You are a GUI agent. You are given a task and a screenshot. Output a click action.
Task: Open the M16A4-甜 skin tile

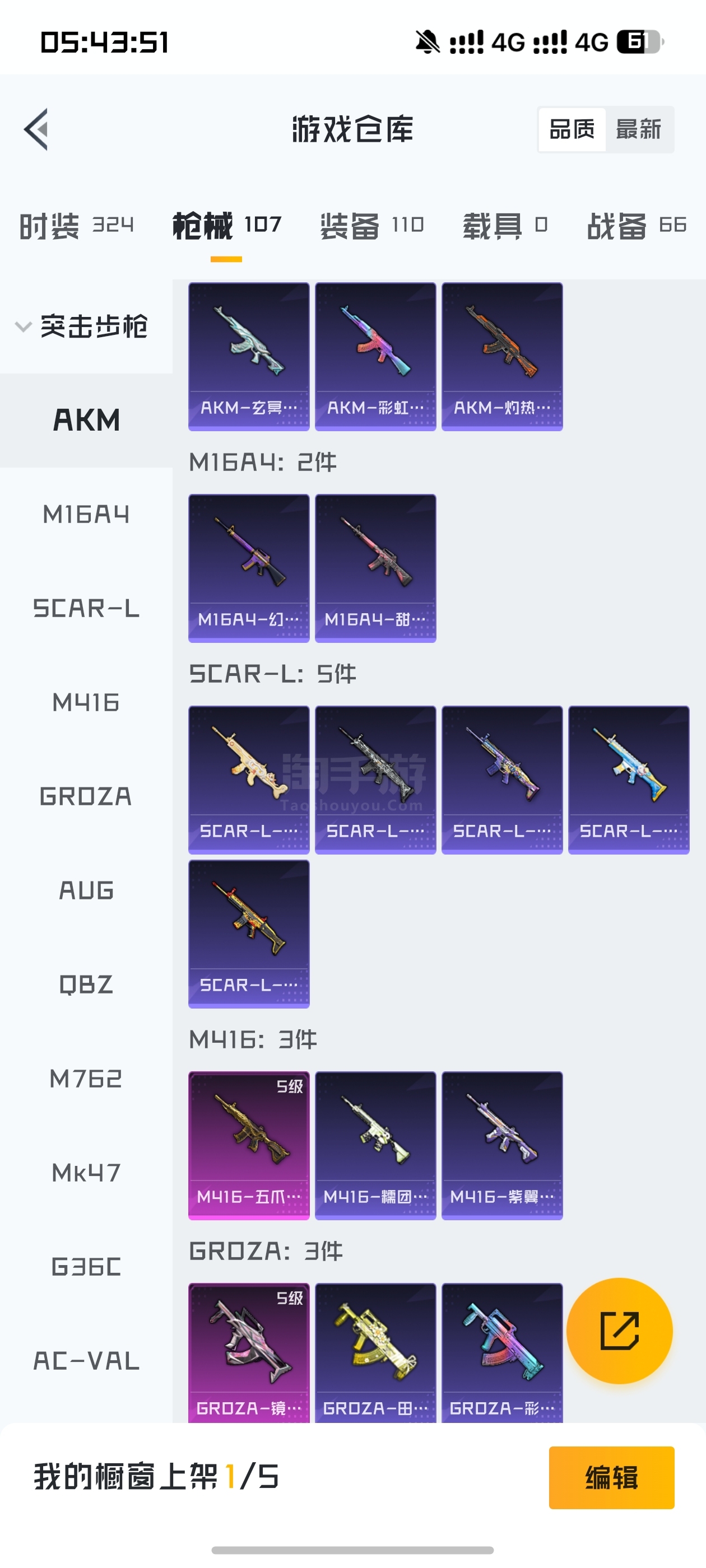click(x=375, y=568)
